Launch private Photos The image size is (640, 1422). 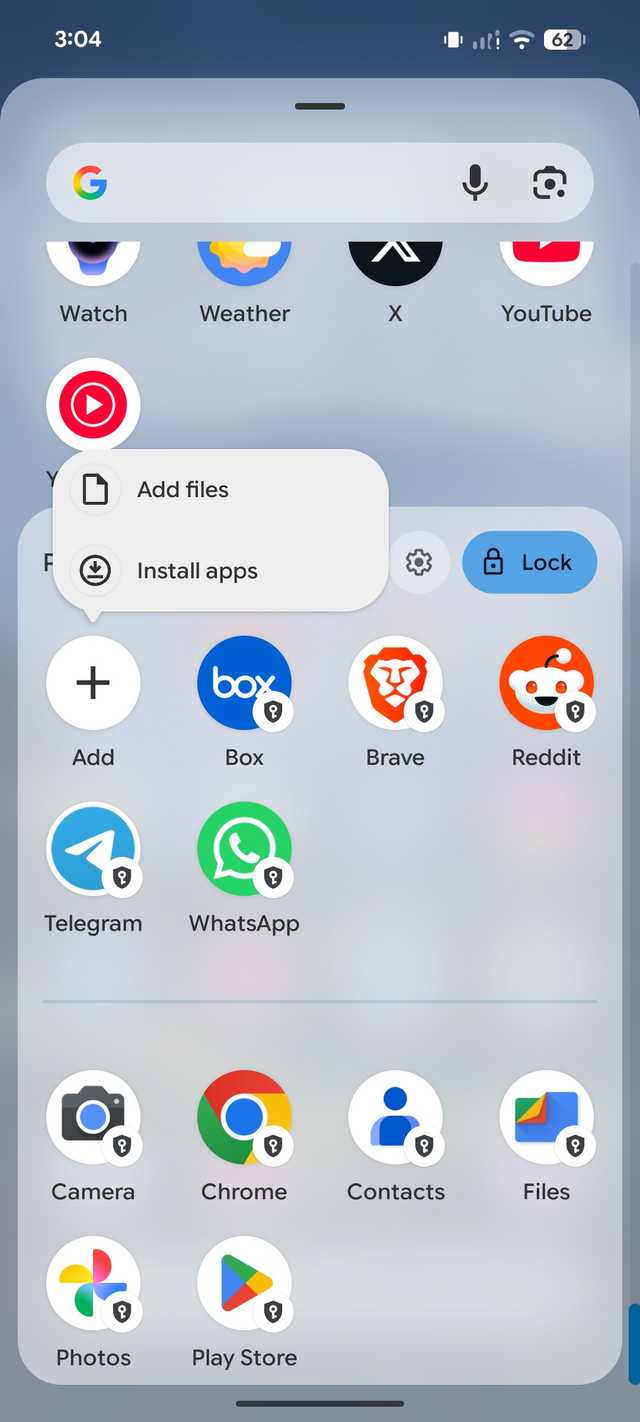93,1283
